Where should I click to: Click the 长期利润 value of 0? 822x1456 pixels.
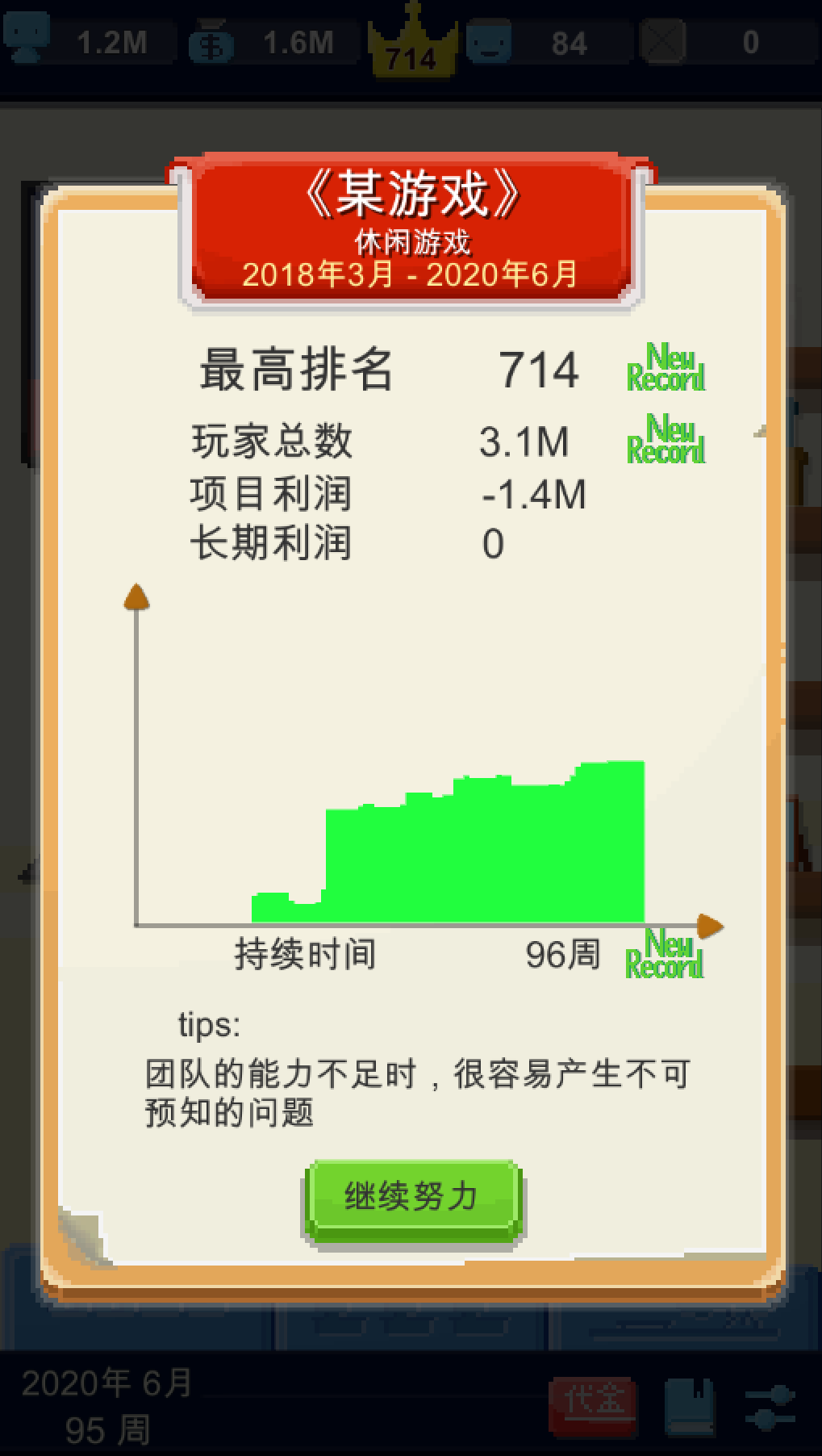(492, 543)
